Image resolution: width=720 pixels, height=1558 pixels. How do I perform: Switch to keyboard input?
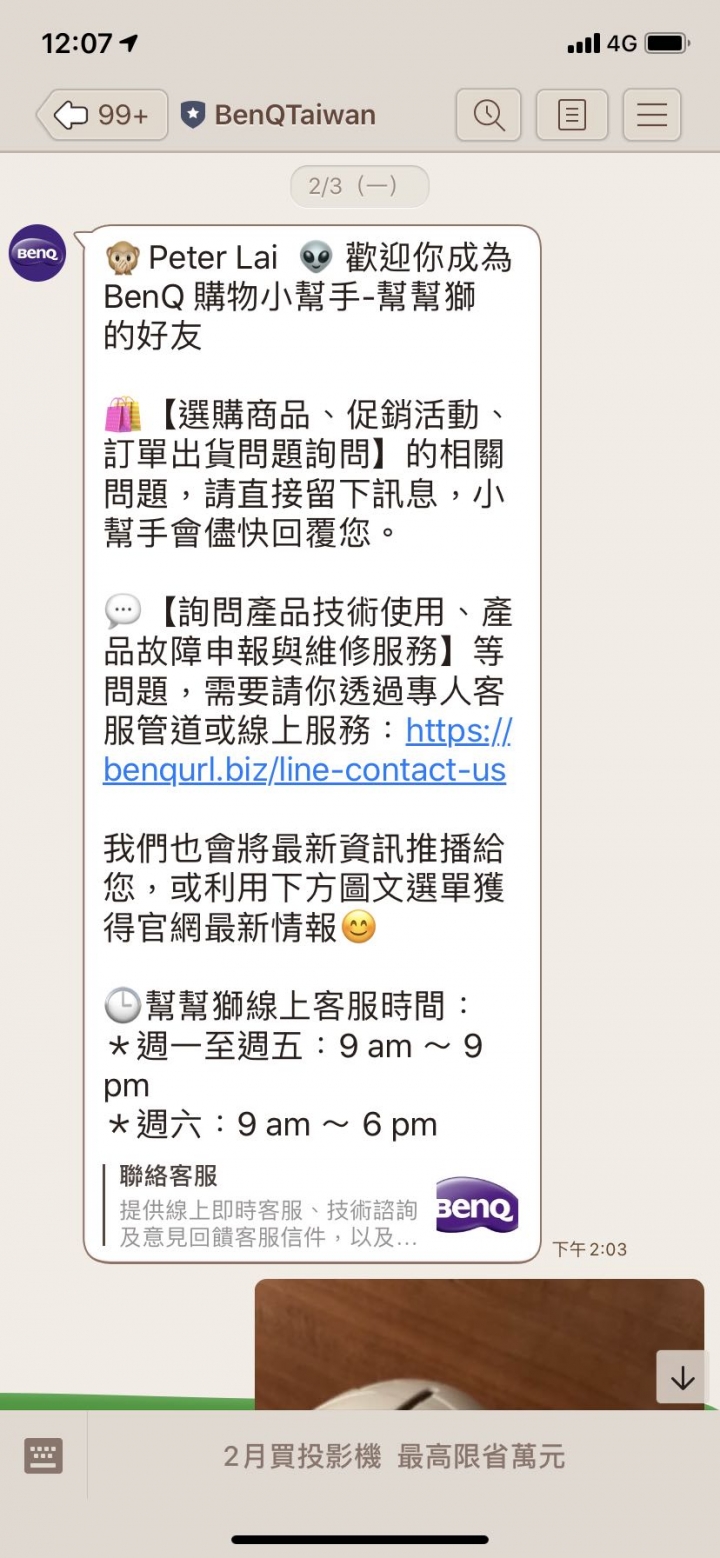[43, 1456]
